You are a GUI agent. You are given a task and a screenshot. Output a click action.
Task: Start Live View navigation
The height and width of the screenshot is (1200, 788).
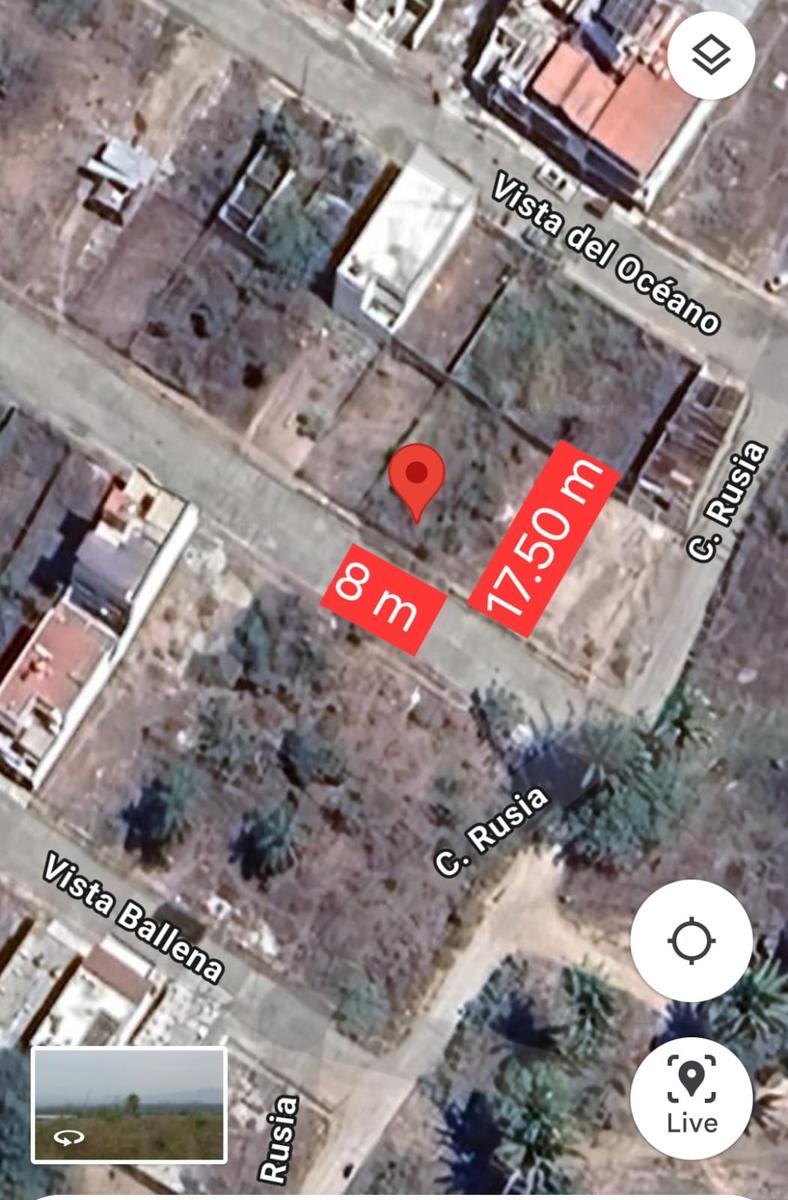(x=691, y=1097)
